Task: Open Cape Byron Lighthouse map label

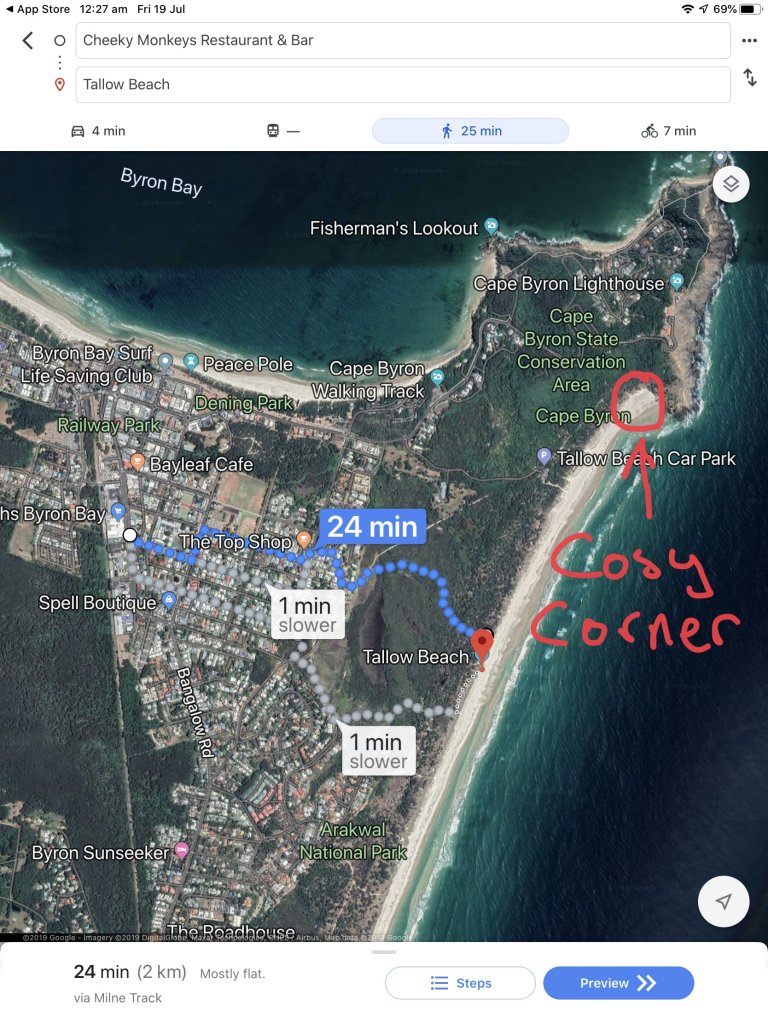Action: tap(677, 282)
